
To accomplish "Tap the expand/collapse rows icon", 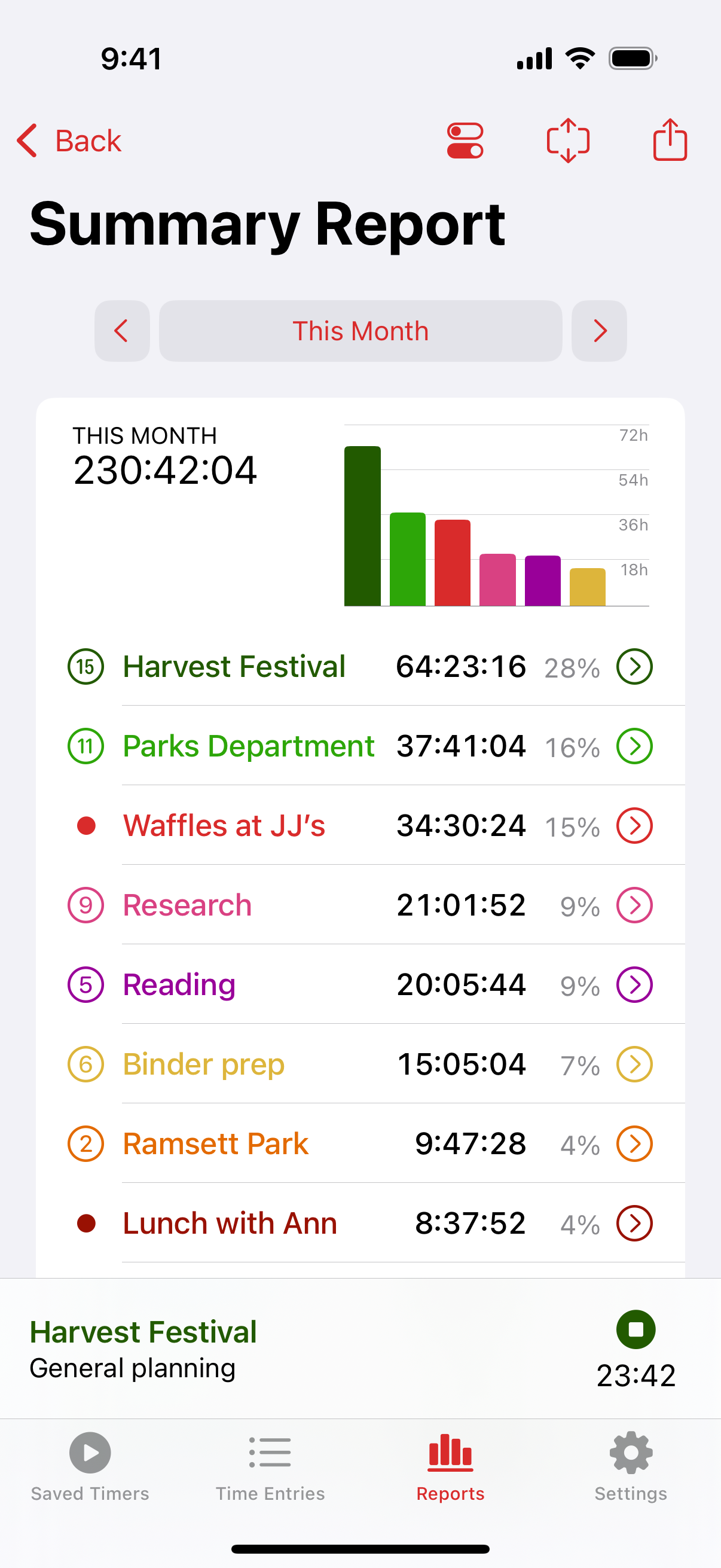I will (568, 141).
